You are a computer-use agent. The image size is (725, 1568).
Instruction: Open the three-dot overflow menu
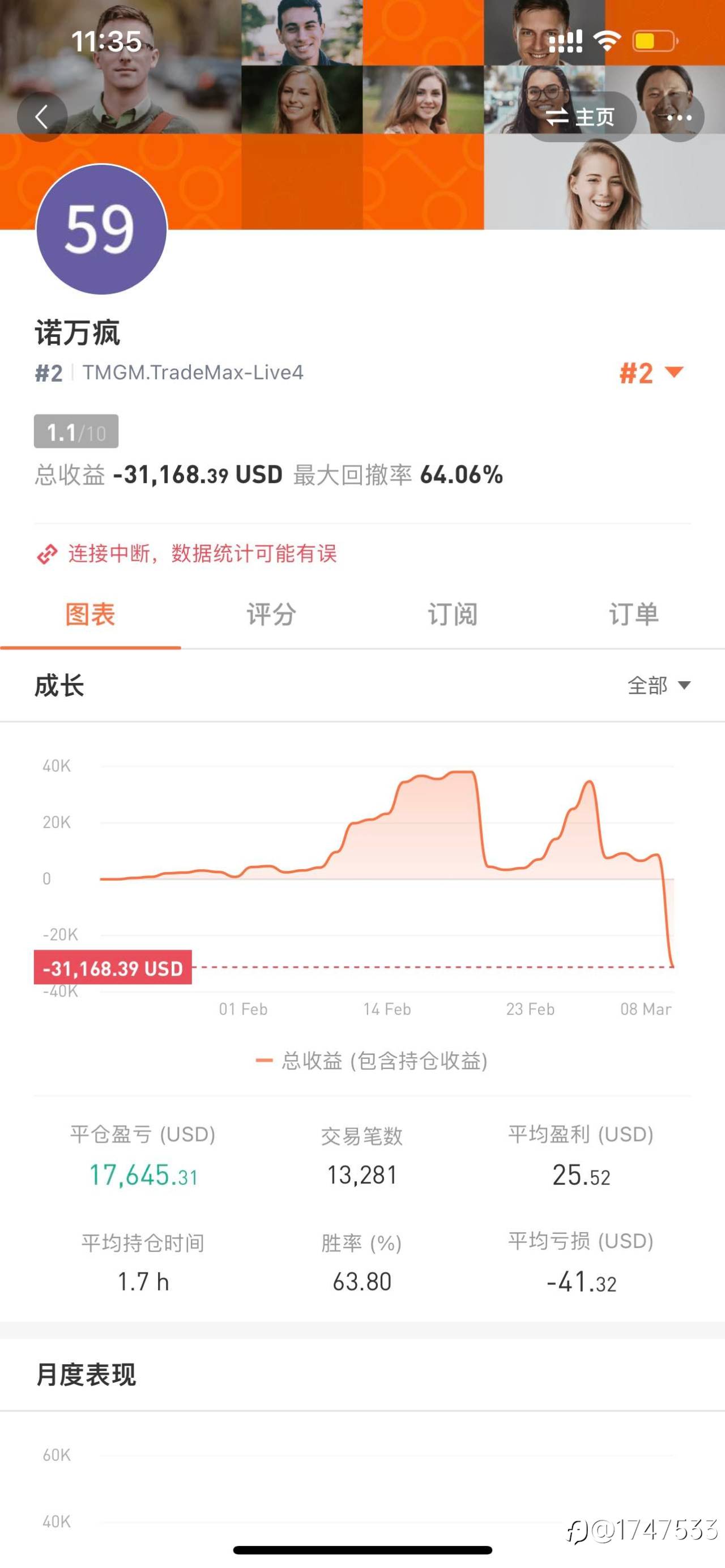click(679, 117)
